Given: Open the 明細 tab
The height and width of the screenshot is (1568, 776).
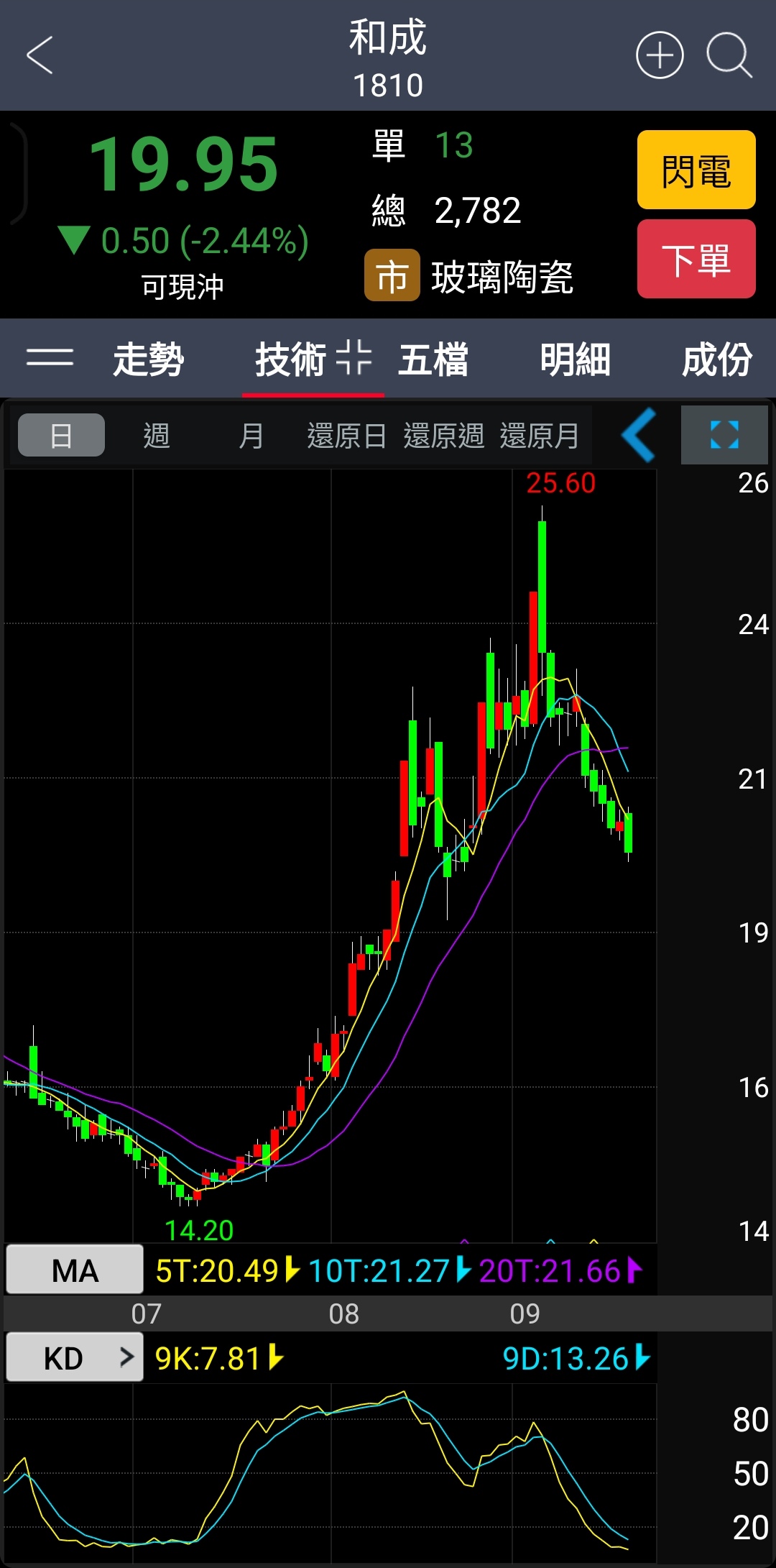Looking at the screenshot, I should 576,359.
